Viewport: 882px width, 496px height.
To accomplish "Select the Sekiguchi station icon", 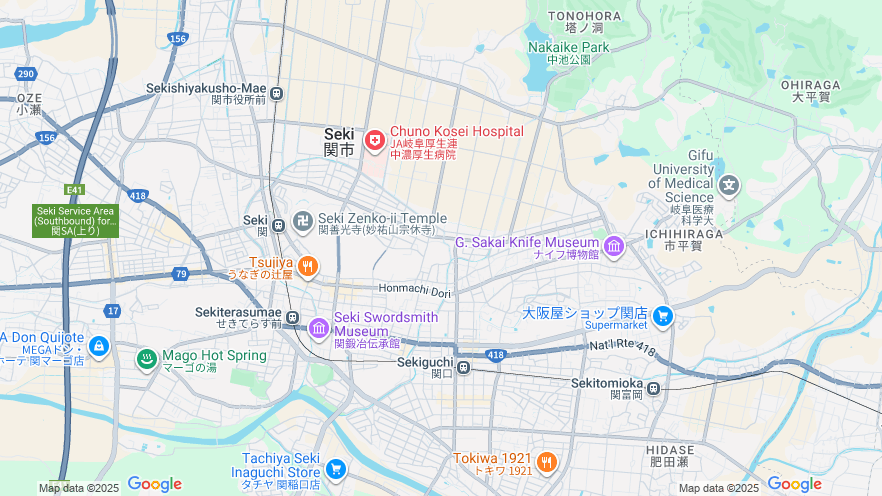I will pos(463,368).
